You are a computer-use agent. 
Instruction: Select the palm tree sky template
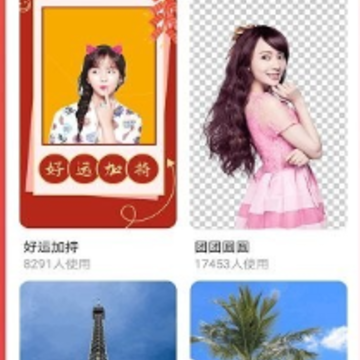(269, 321)
